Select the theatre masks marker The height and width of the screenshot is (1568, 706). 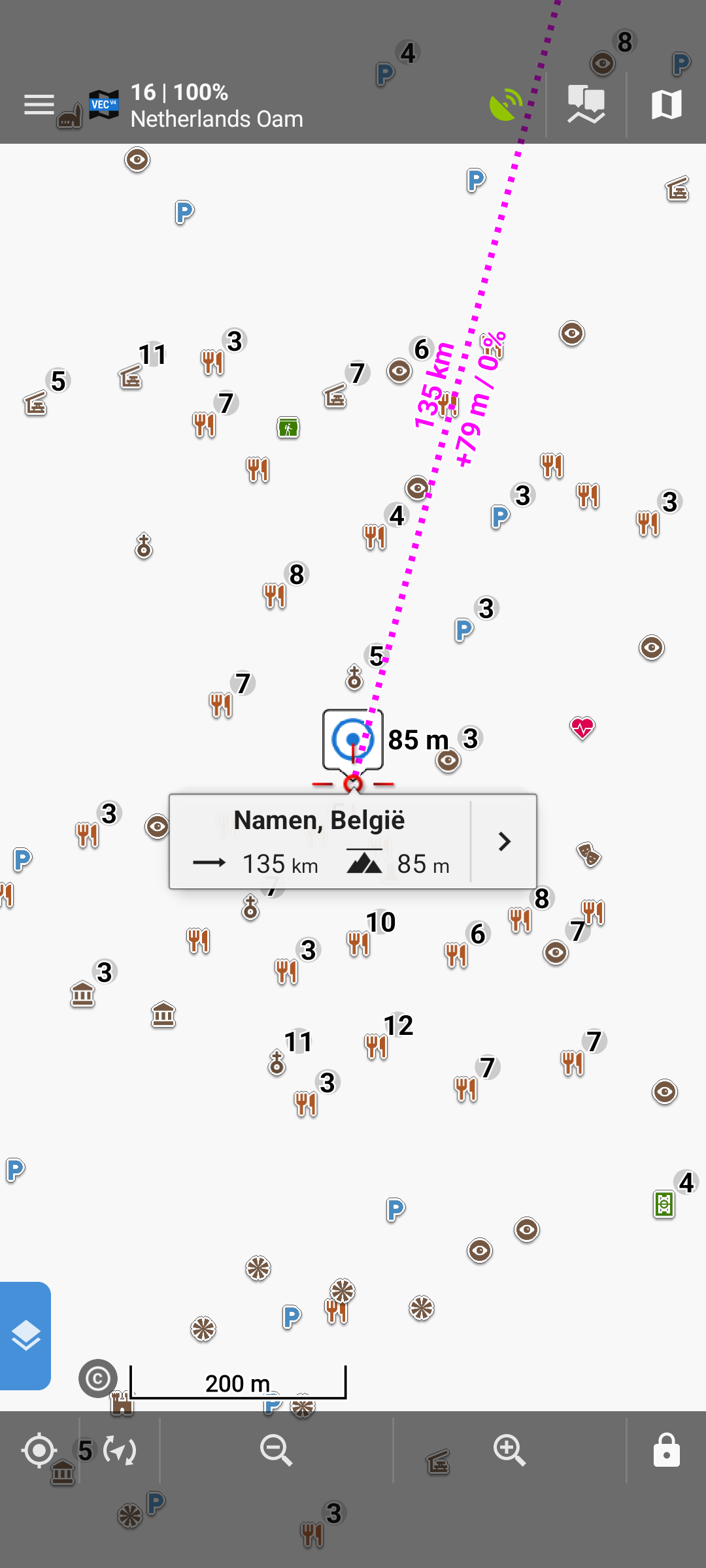(x=588, y=854)
